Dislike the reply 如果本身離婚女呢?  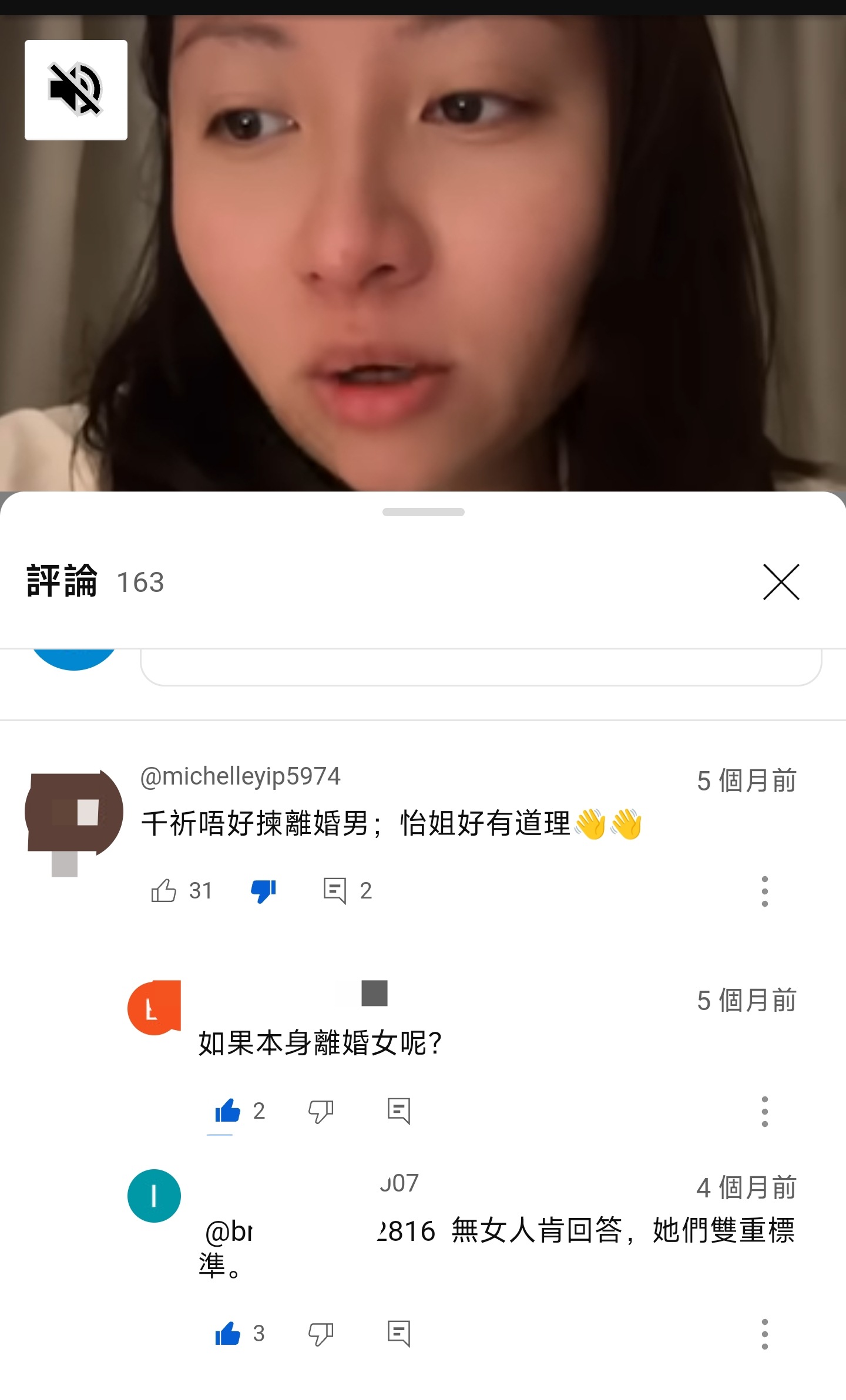coord(320,1110)
